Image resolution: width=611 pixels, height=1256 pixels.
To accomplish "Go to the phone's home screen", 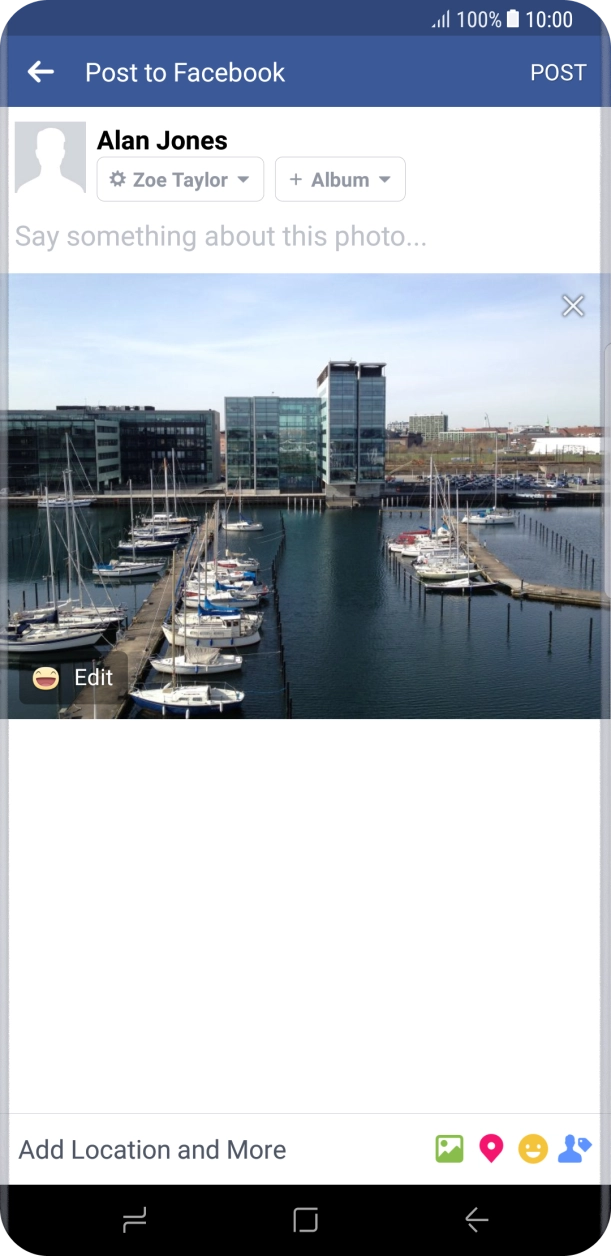I will pyautogui.click(x=305, y=1220).
